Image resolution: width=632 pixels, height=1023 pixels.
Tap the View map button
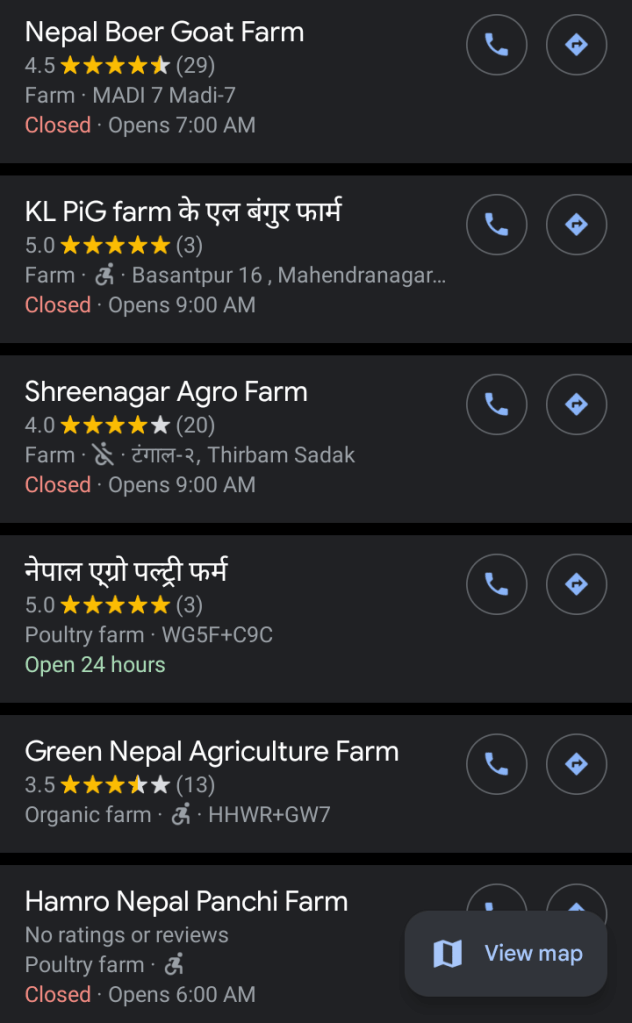click(x=506, y=954)
